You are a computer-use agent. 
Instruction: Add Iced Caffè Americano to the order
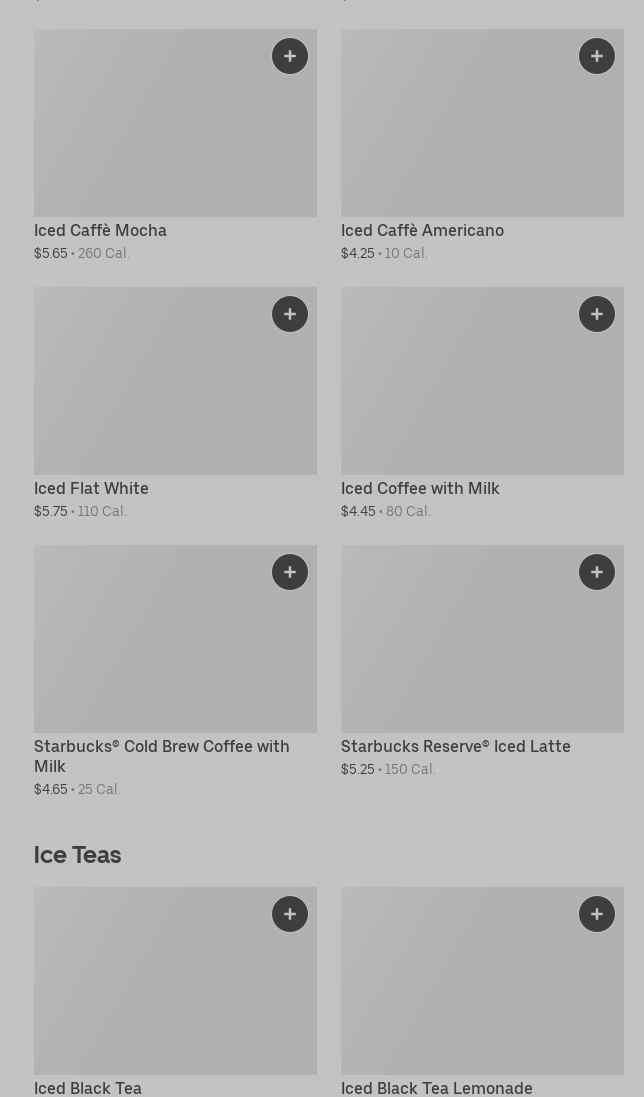click(x=597, y=56)
